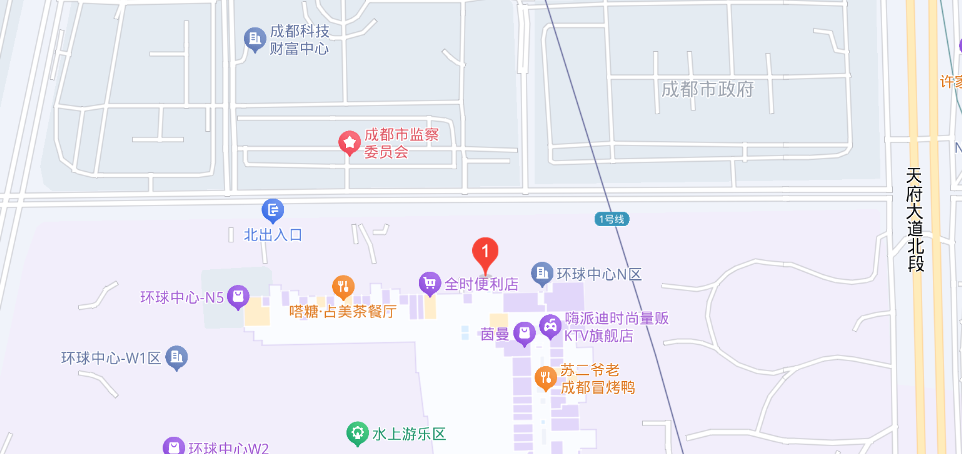
Task: Tap the 环球中心-N5 shopping marker
Action: coord(237,296)
